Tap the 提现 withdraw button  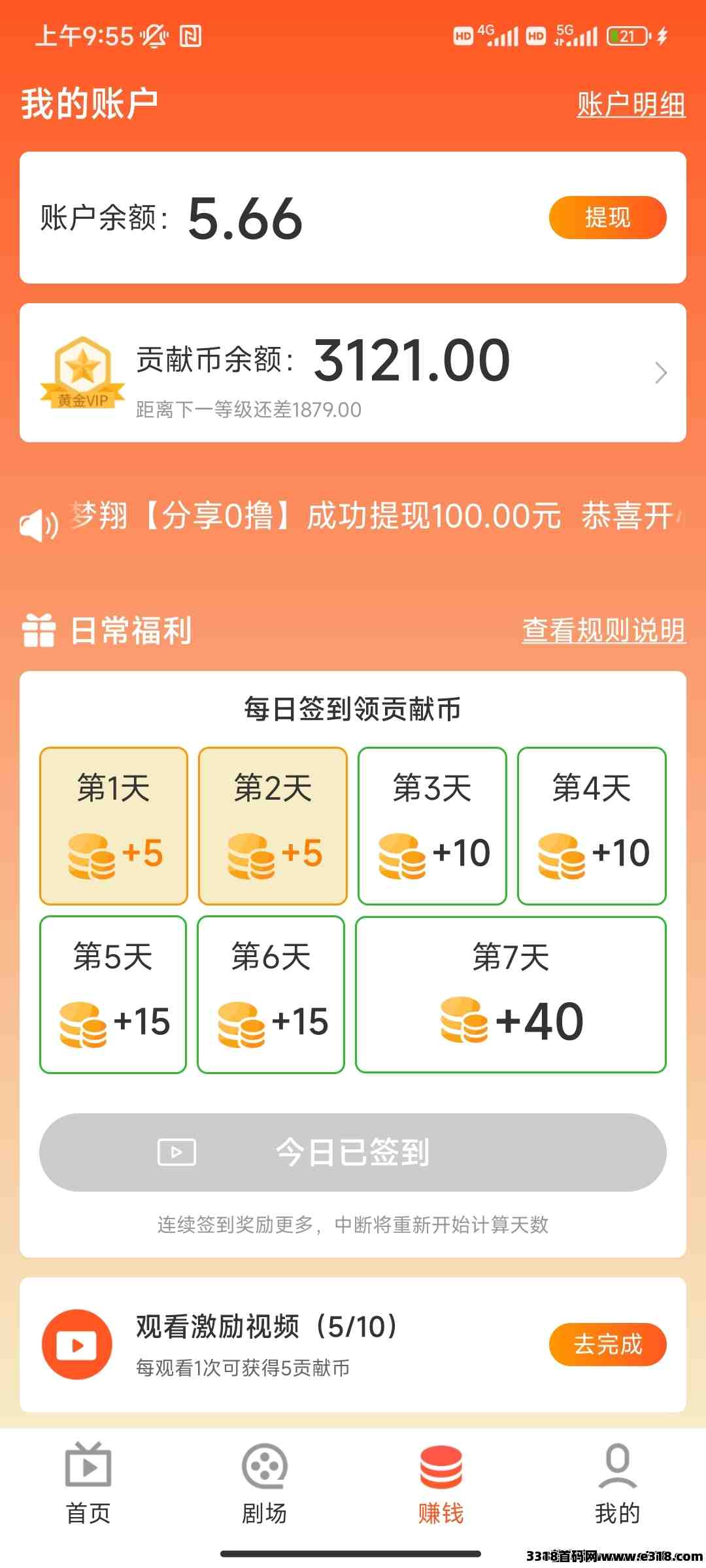(x=607, y=218)
